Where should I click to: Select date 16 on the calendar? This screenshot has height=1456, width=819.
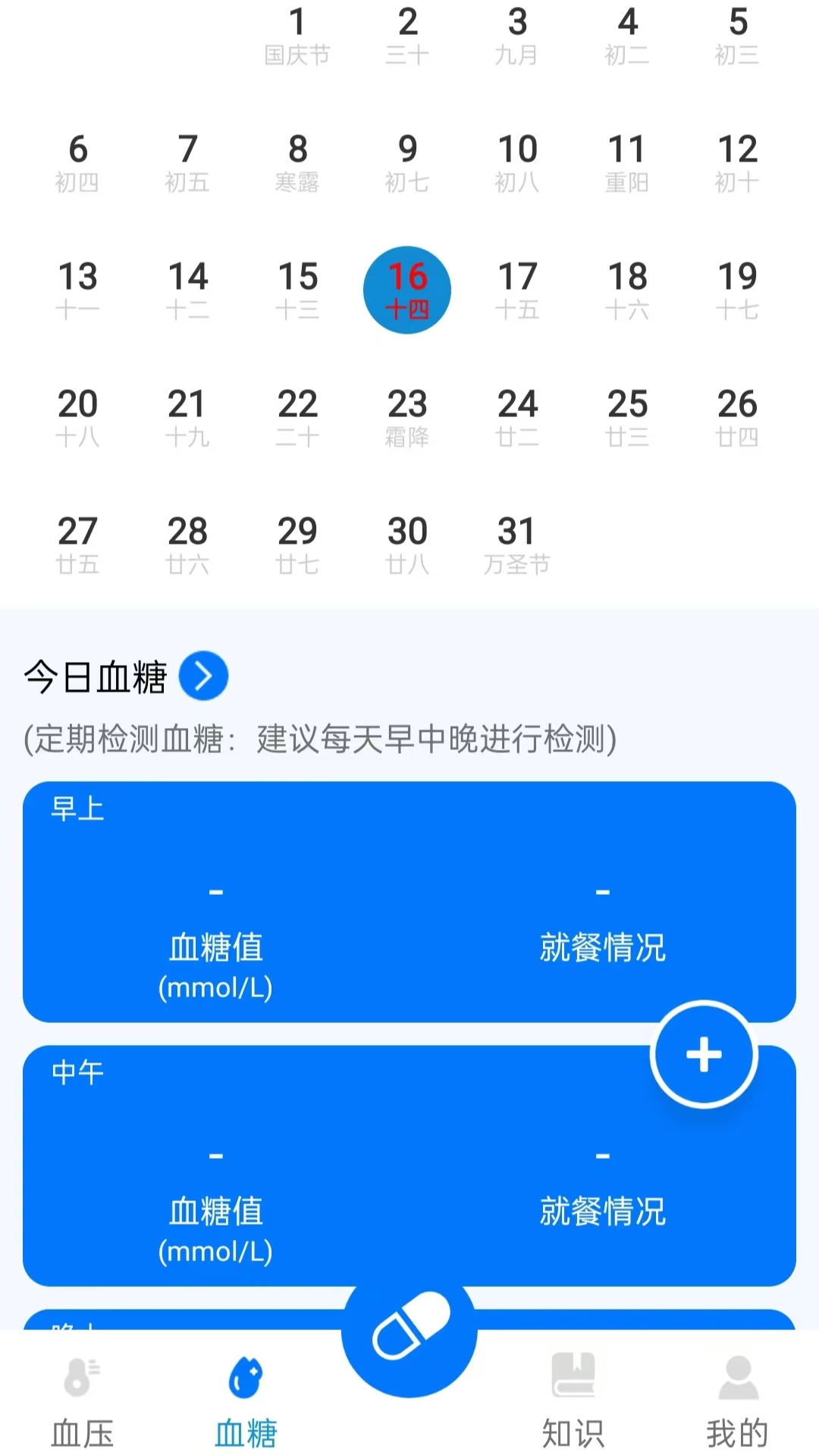[x=407, y=290]
